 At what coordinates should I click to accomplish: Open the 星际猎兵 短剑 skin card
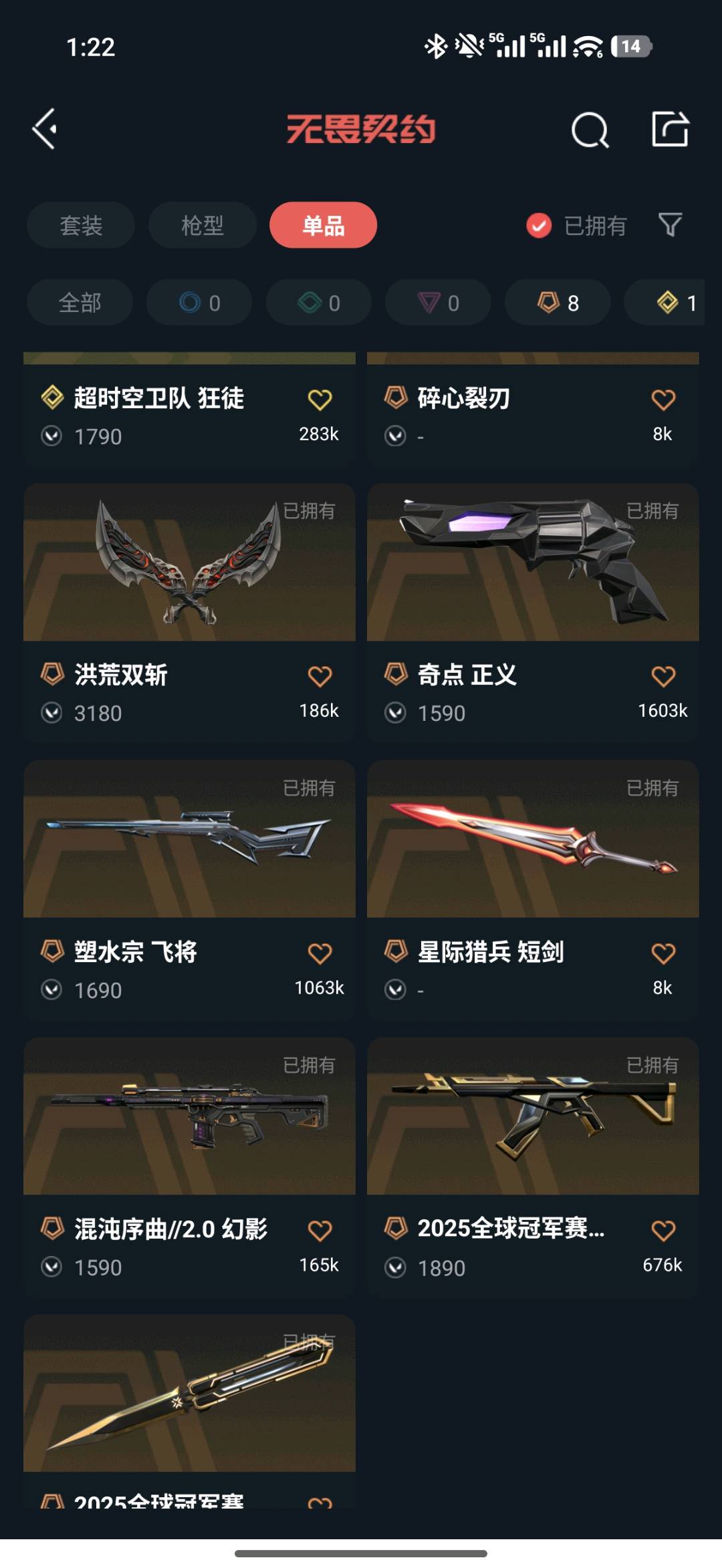coord(533,889)
